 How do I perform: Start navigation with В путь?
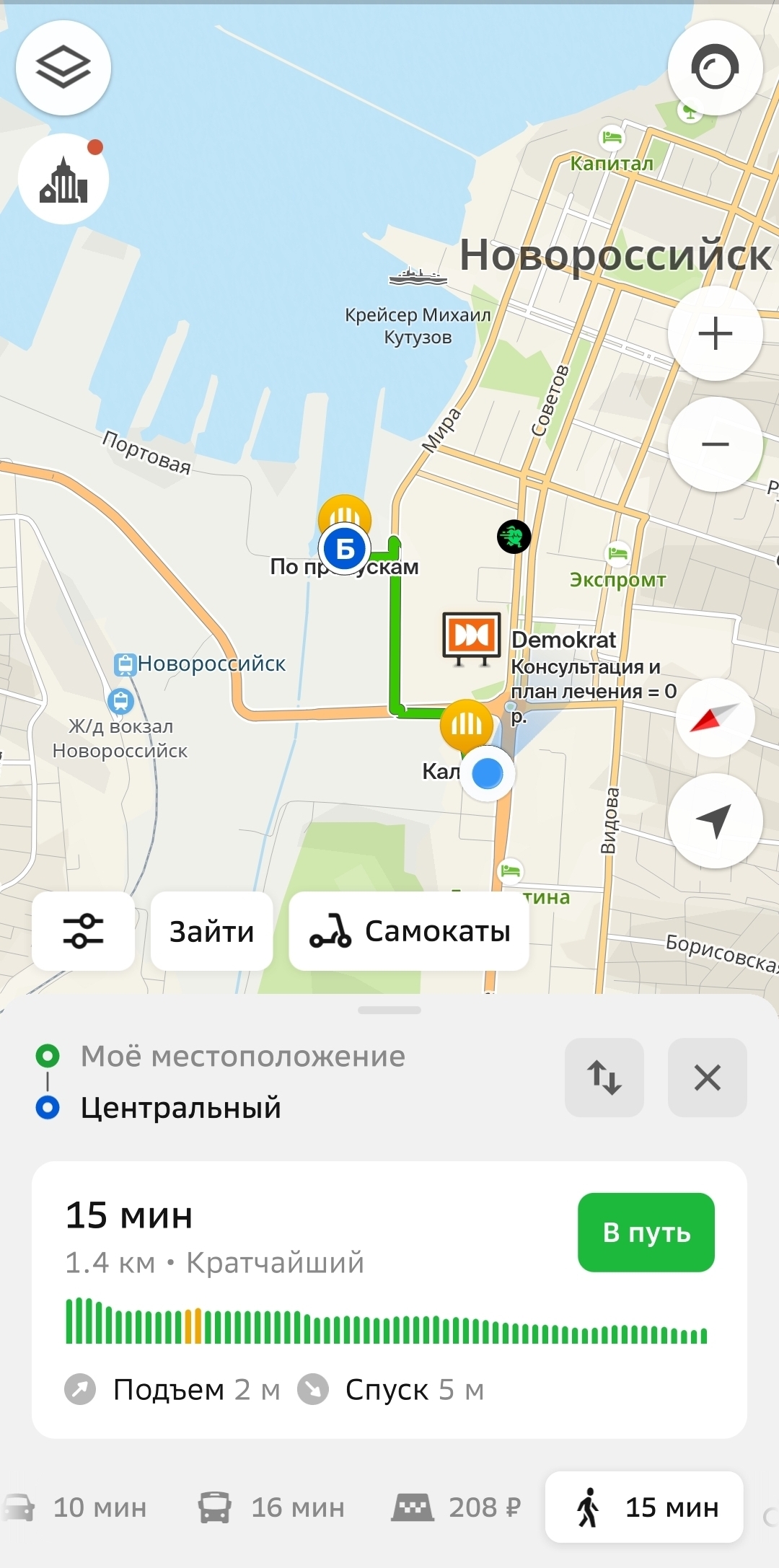(x=646, y=1233)
